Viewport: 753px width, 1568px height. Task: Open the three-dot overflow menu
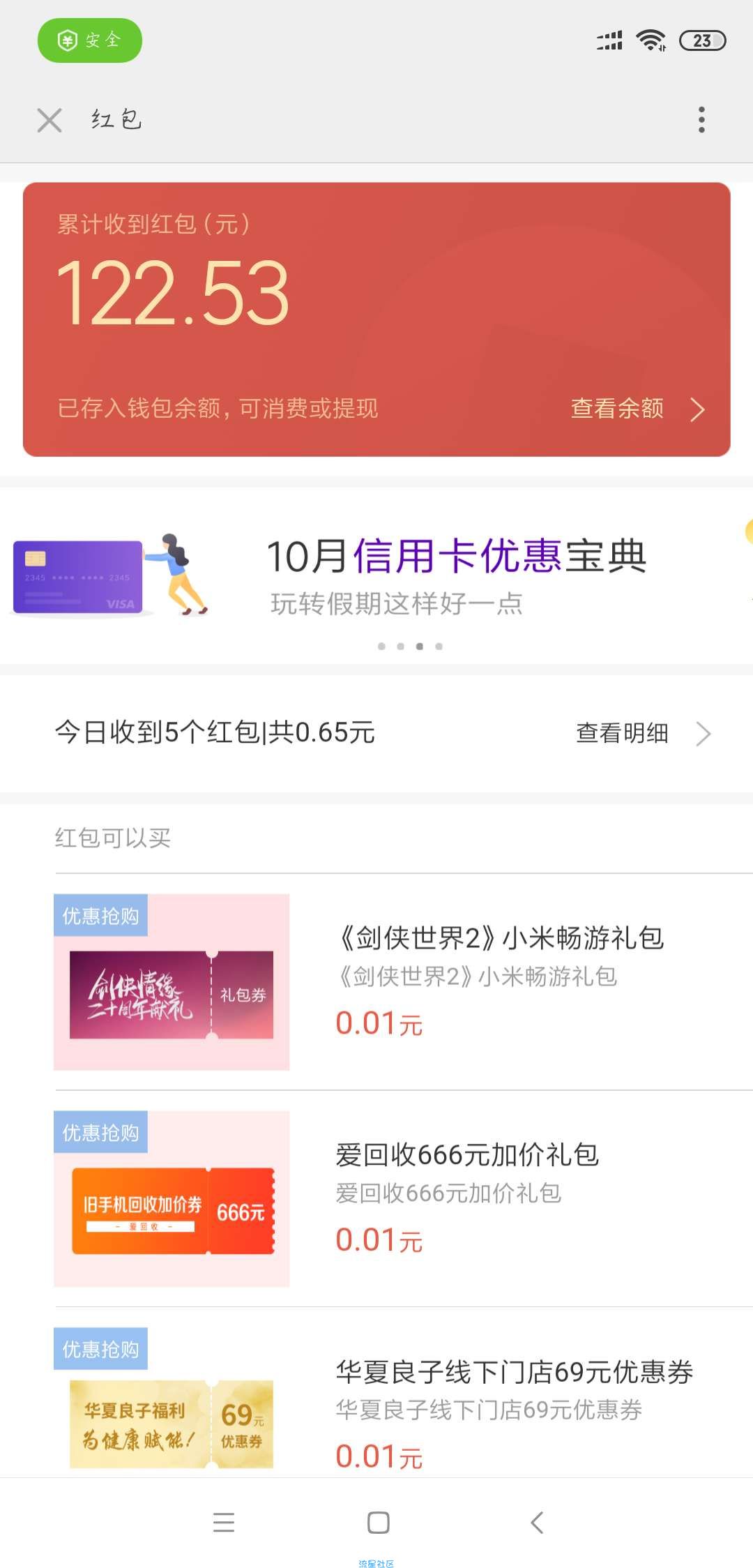point(701,120)
